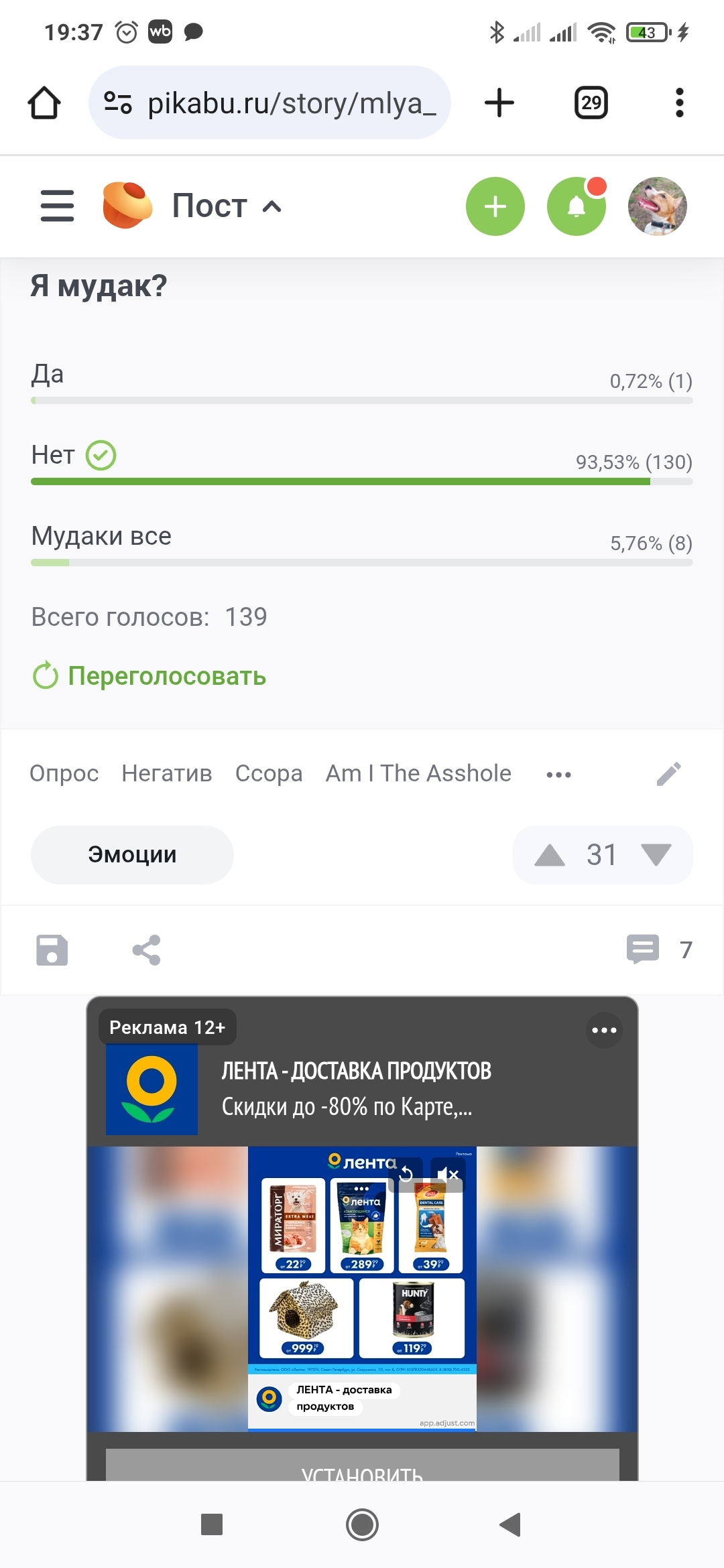Save the post
Screen dimensions: 724x1568
tap(52, 950)
